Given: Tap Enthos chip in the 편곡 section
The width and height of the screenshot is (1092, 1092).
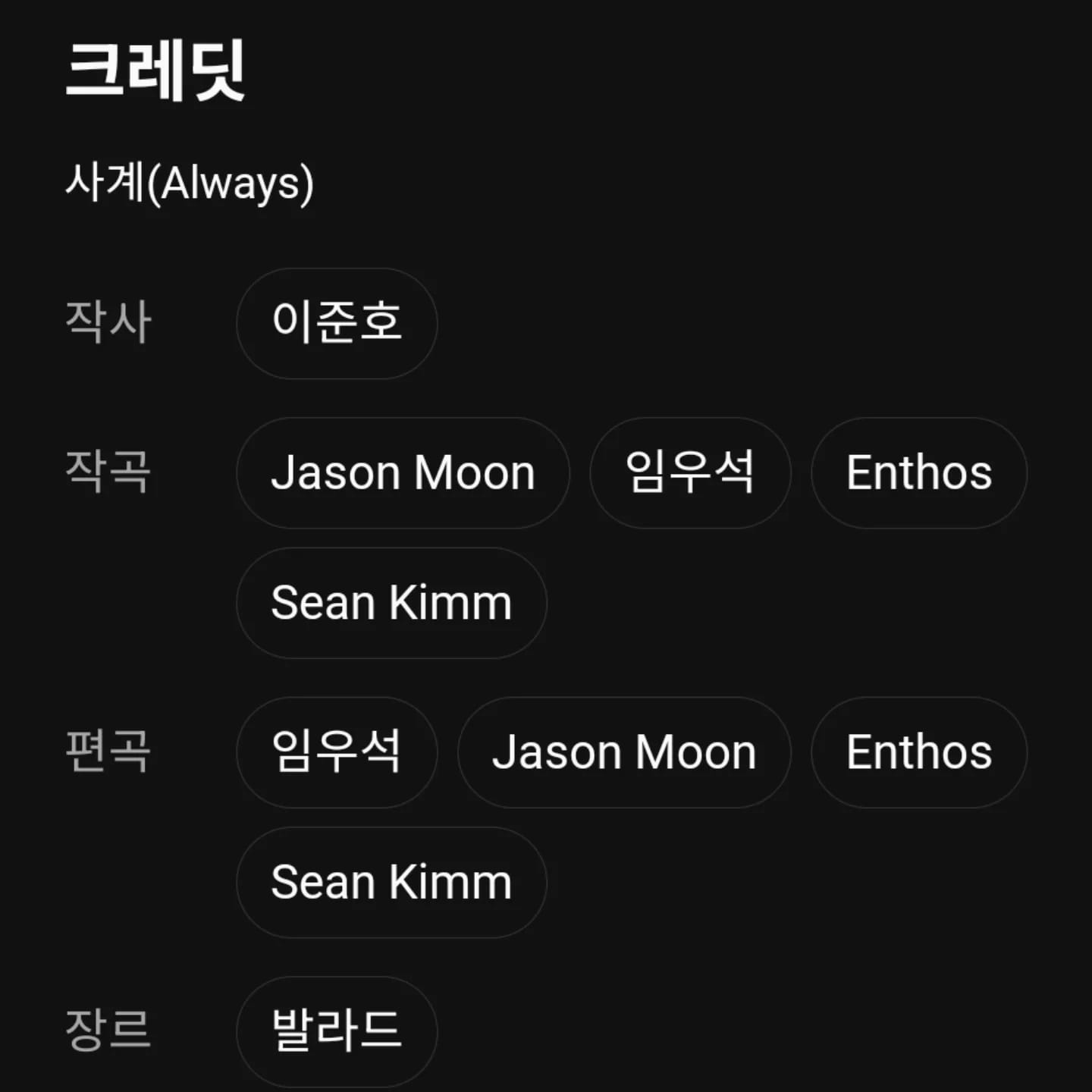Looking at the screenshot, I should pyautogui.click(x=918, y=752).
